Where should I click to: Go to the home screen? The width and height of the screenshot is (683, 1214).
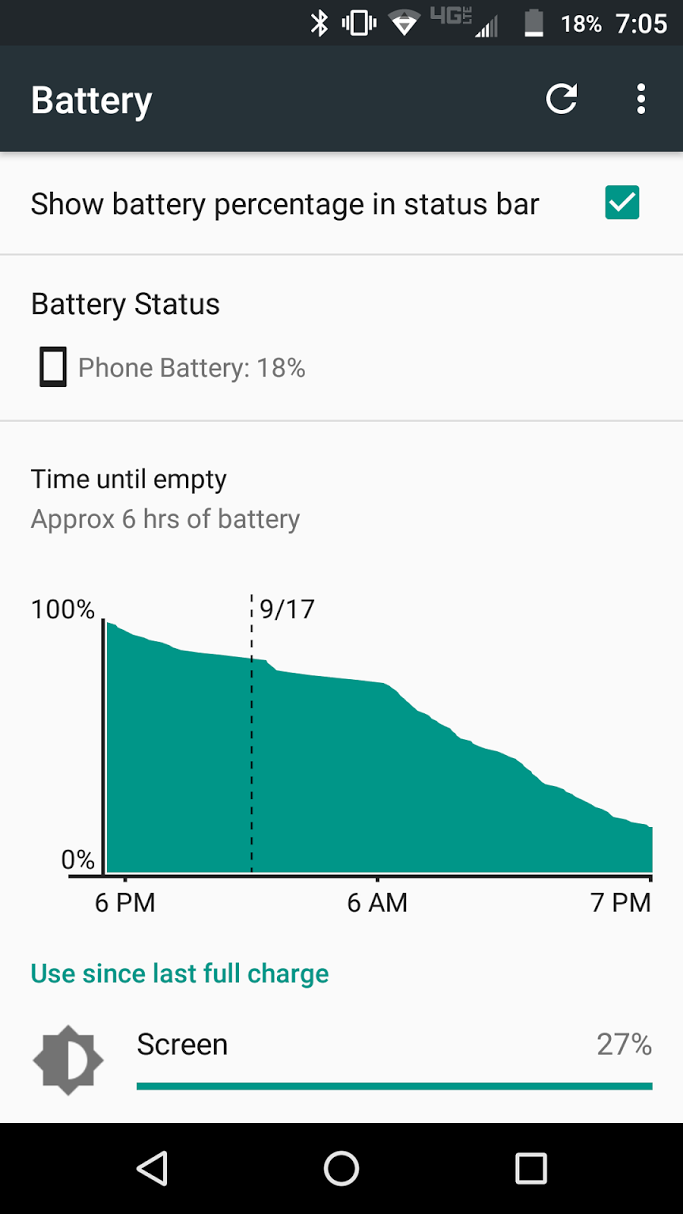(341, 1167)
